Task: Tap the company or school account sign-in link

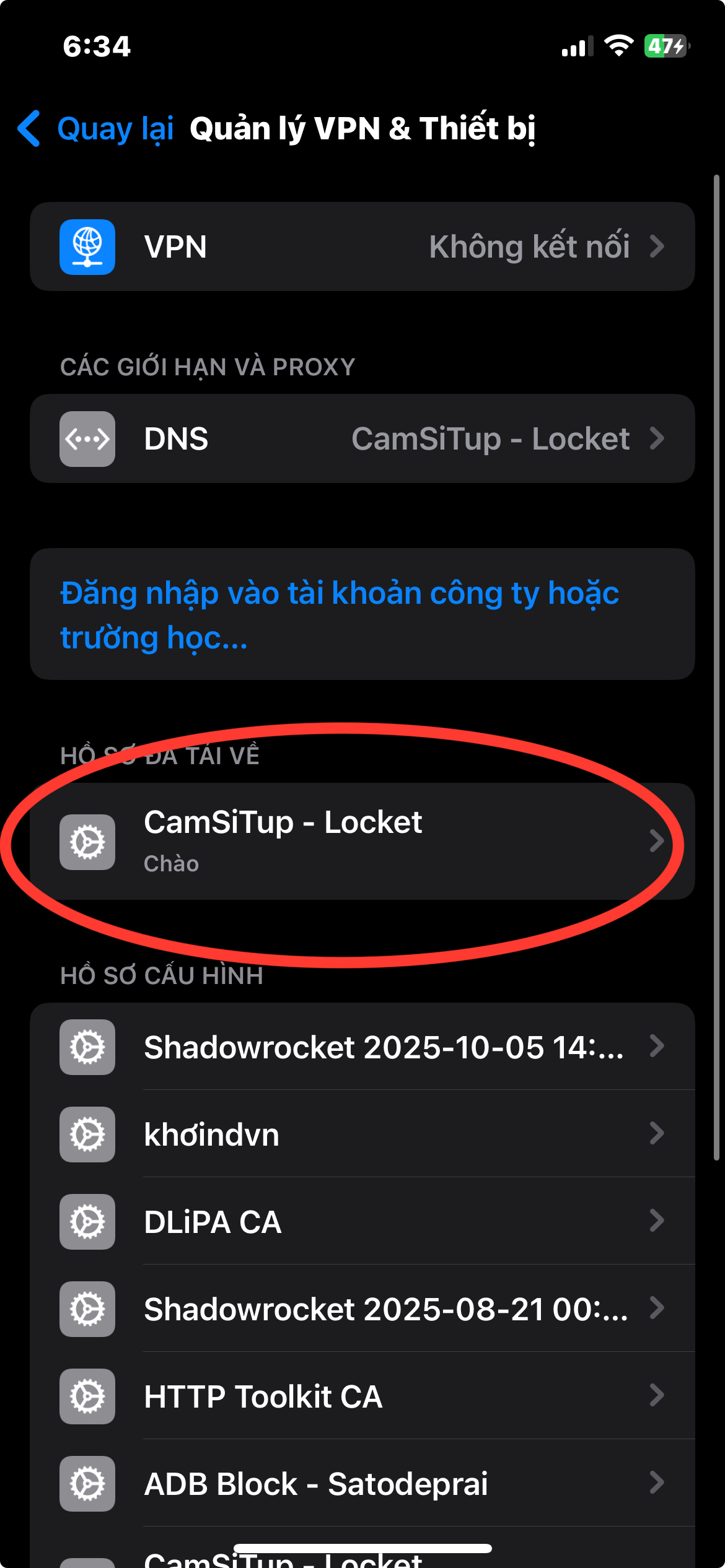Action: [340, 614]
